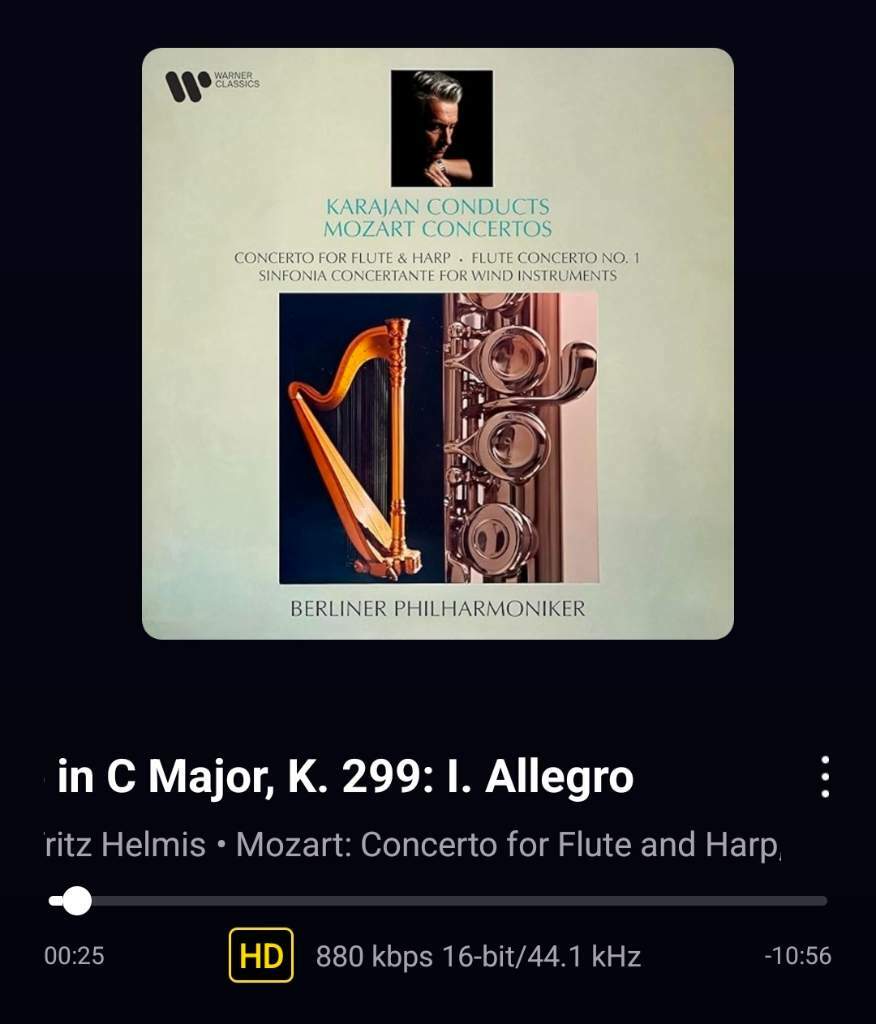Tap the HD audio quality badge

261,956
